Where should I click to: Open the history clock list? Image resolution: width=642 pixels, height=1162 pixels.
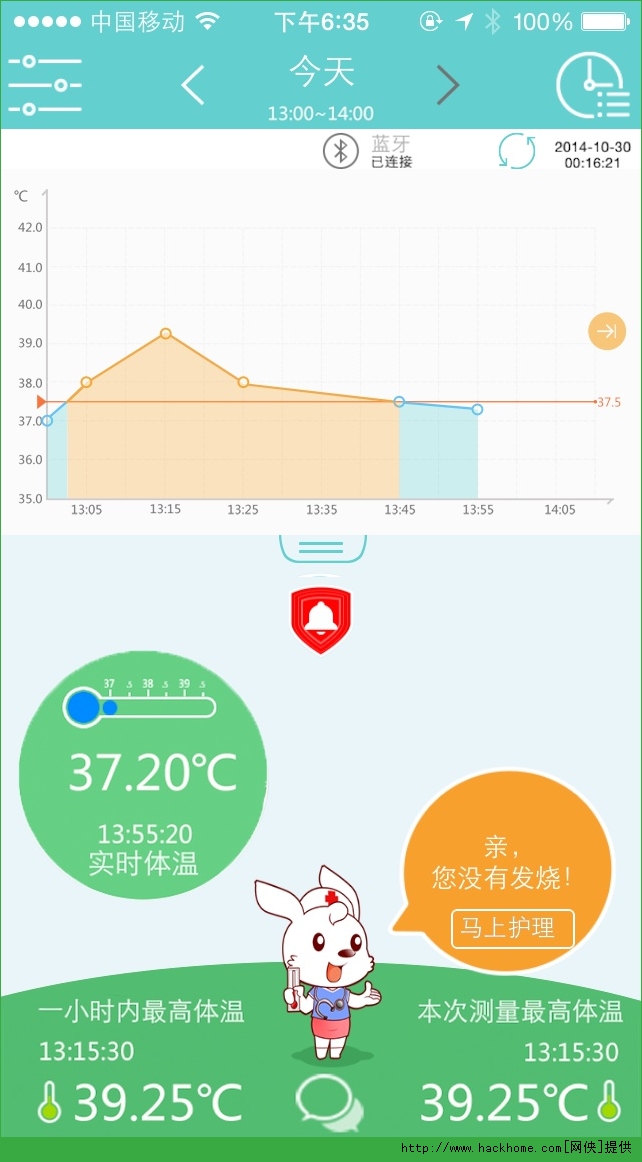(x=593, y=85)
